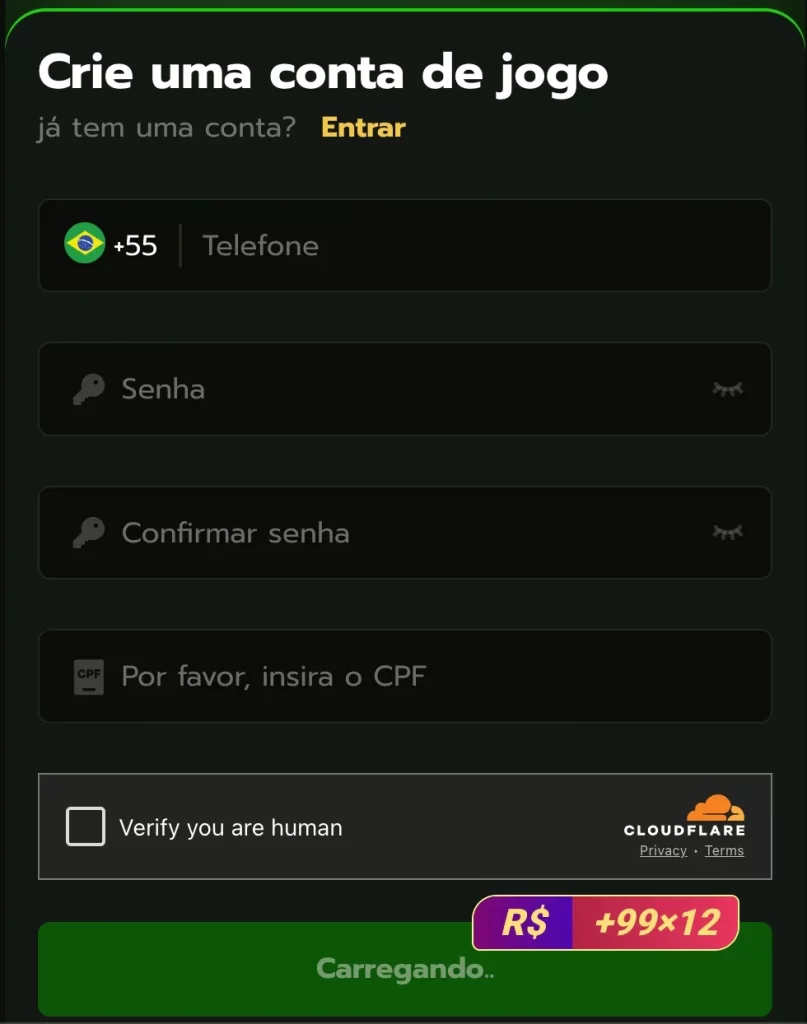Open the +55 country code selector
The height and width of the screenshot is (1024, 807).
(111, 245)
